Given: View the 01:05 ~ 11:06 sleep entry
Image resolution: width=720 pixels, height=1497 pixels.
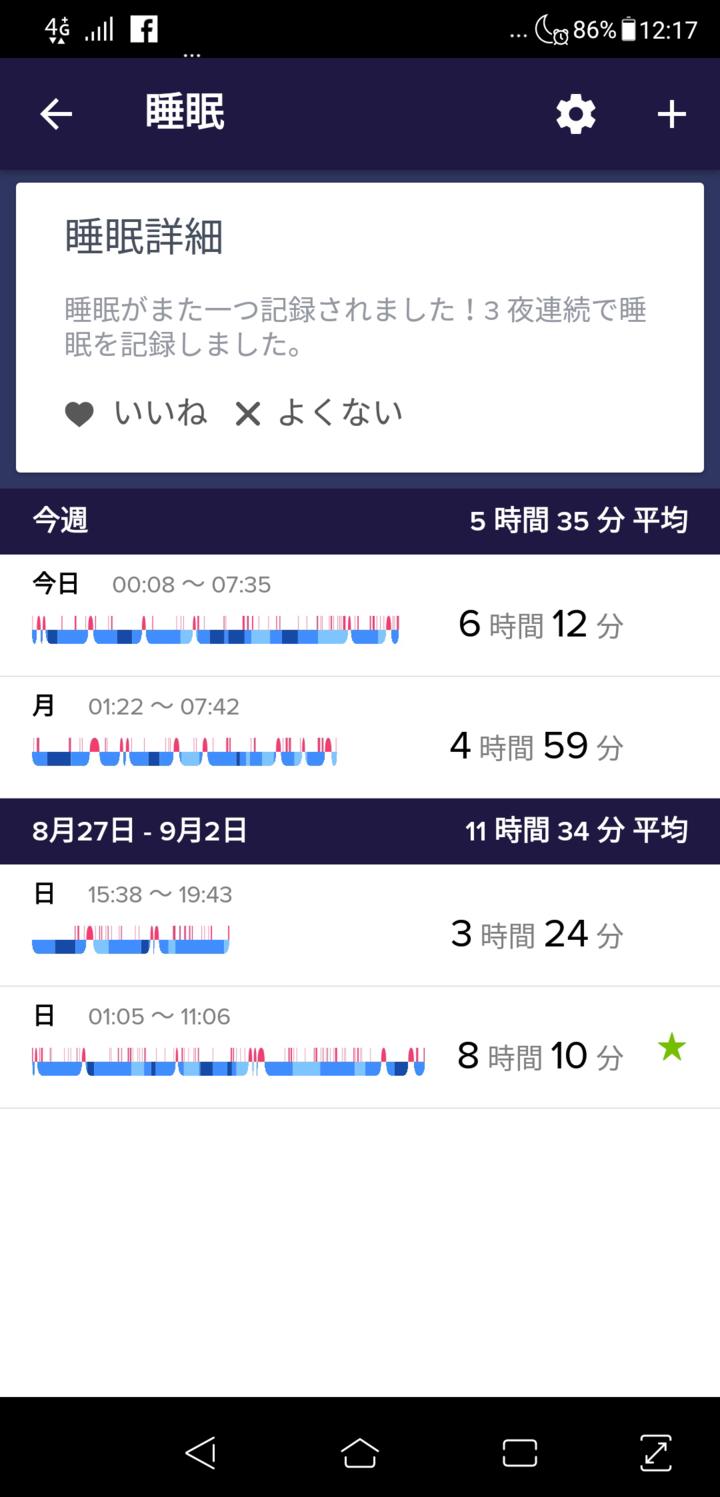Looking at the screenshot, I should tap(360, 1047).
